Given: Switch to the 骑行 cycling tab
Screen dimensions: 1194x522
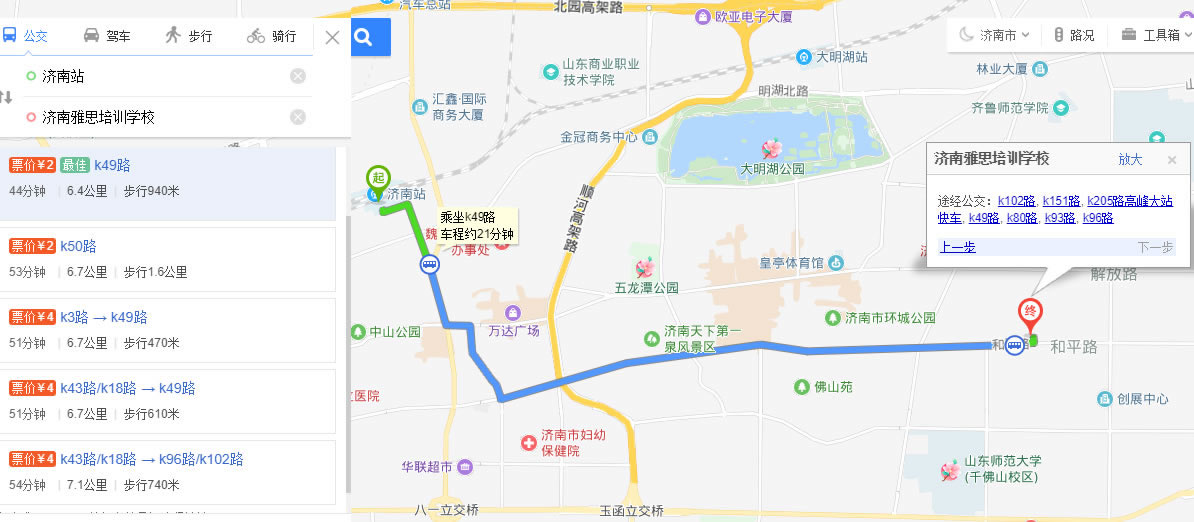Looking at the screenshot, I should click(272, 36).
